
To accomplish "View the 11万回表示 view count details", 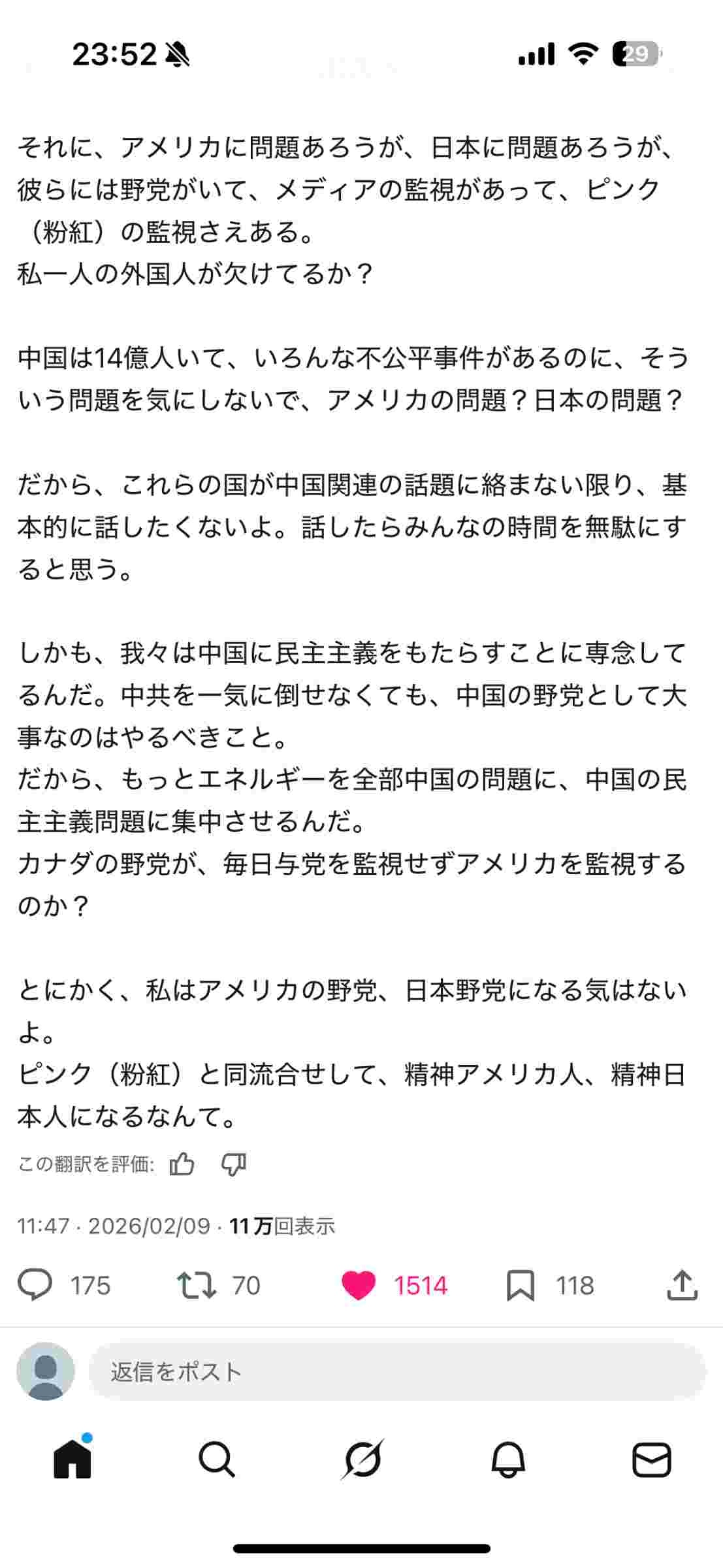I will 282,1226.
